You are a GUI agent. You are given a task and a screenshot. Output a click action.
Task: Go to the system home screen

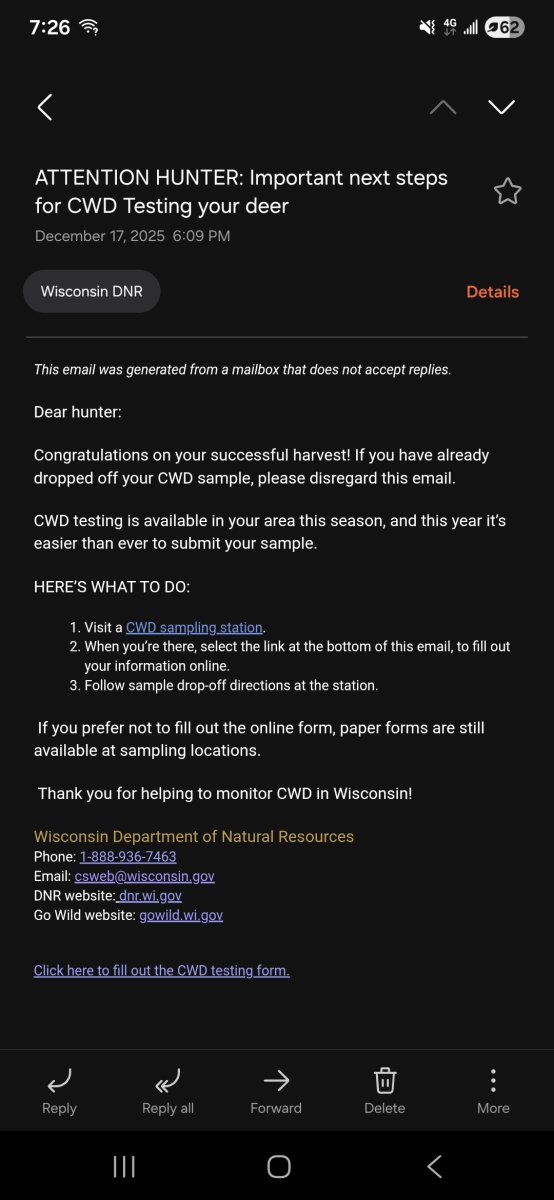coord(279,1166)
